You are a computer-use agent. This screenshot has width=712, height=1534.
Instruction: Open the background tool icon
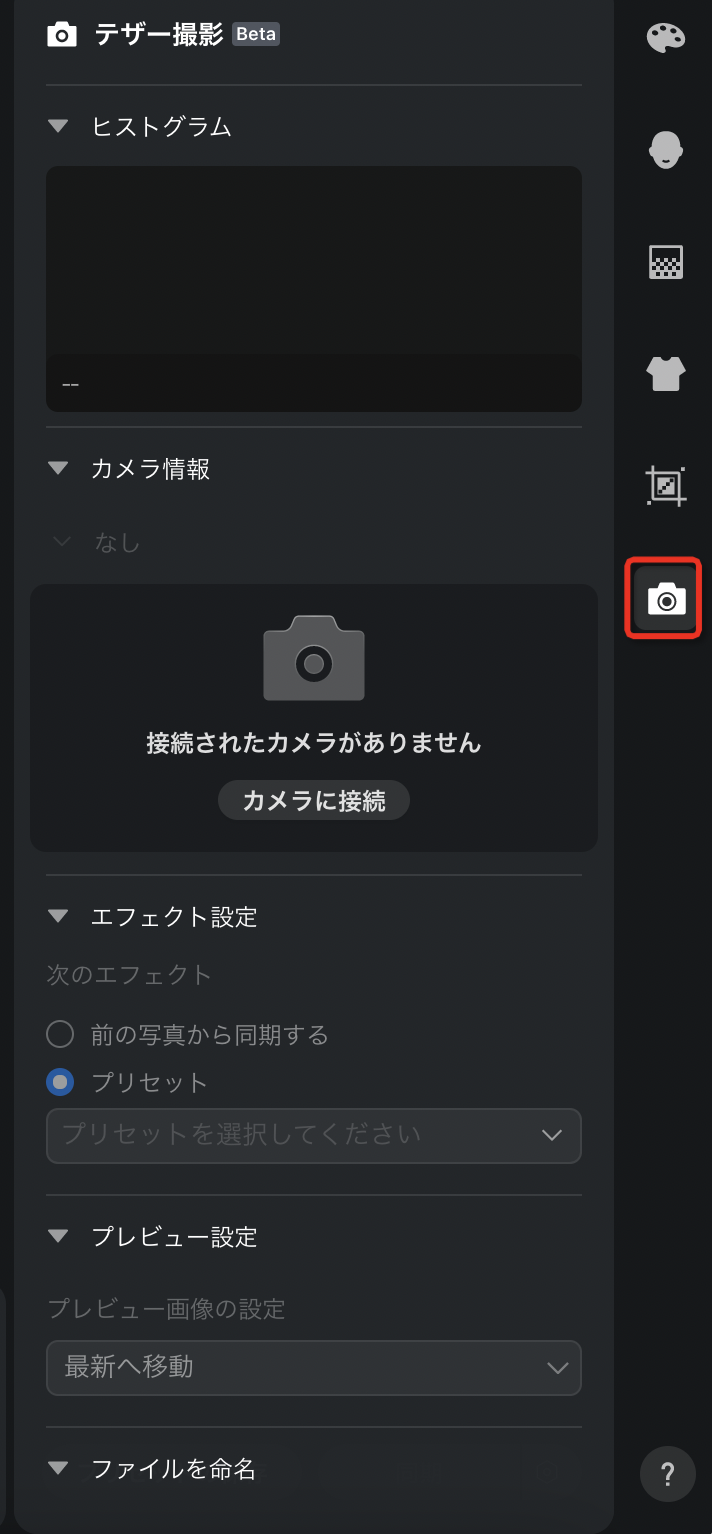coord(666,263)
